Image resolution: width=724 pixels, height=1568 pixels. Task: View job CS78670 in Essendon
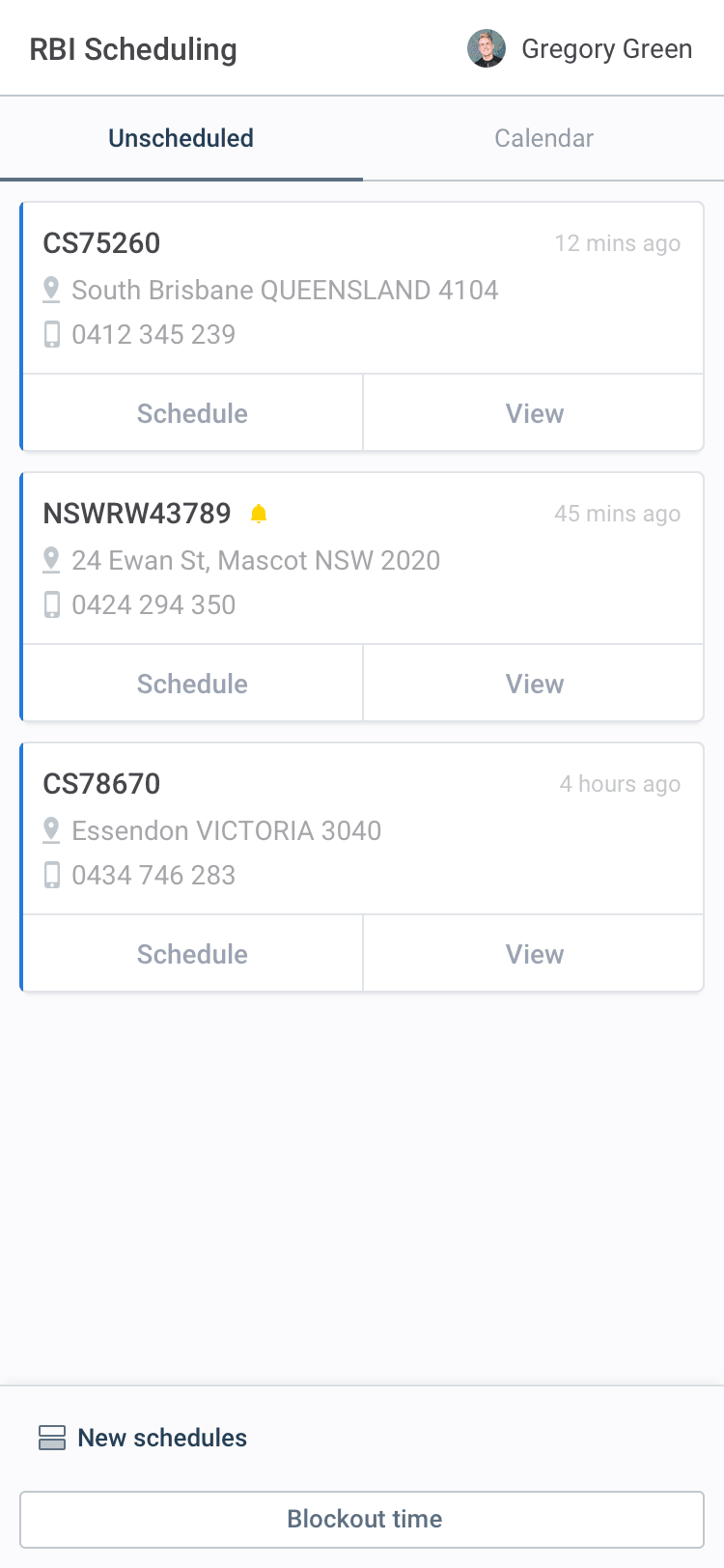(x=534, y=954)
